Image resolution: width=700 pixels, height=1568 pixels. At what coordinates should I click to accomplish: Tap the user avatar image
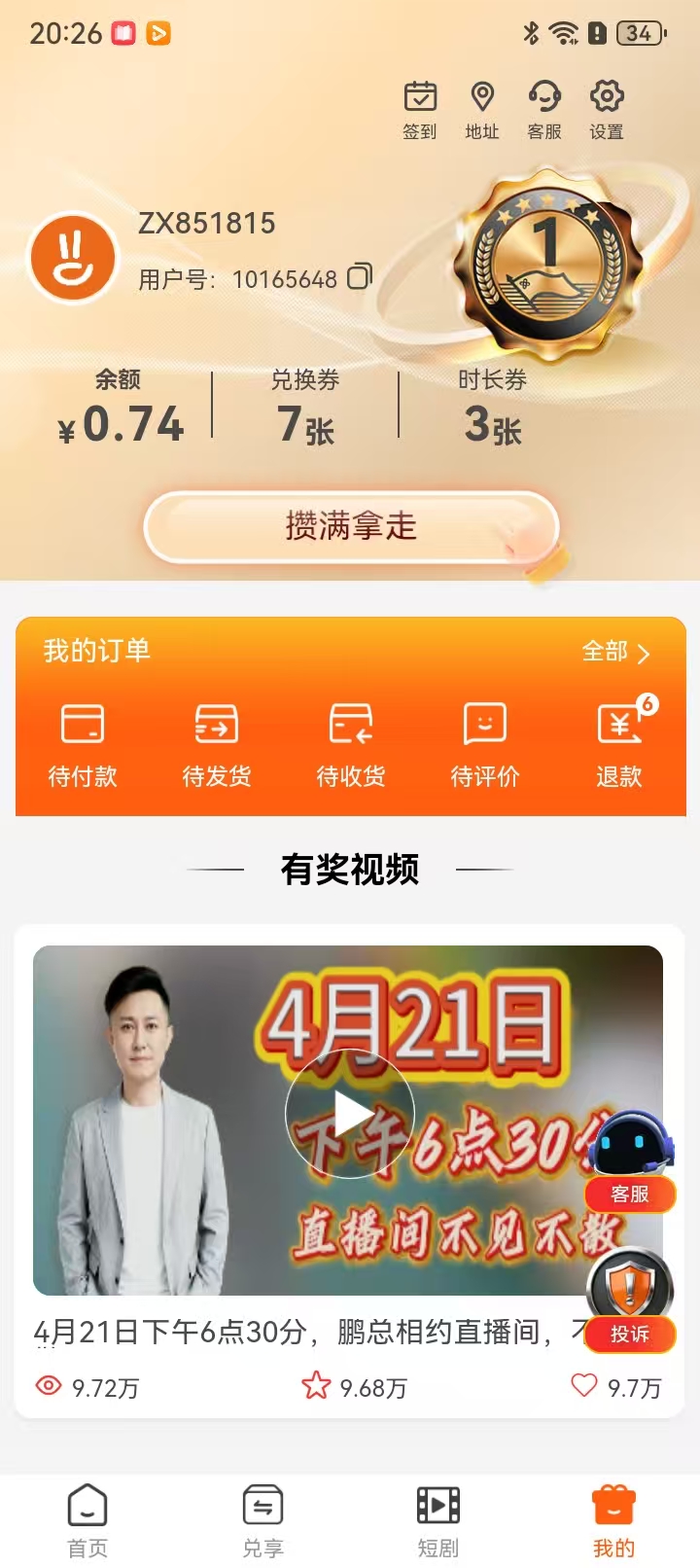tap(72, 258)
